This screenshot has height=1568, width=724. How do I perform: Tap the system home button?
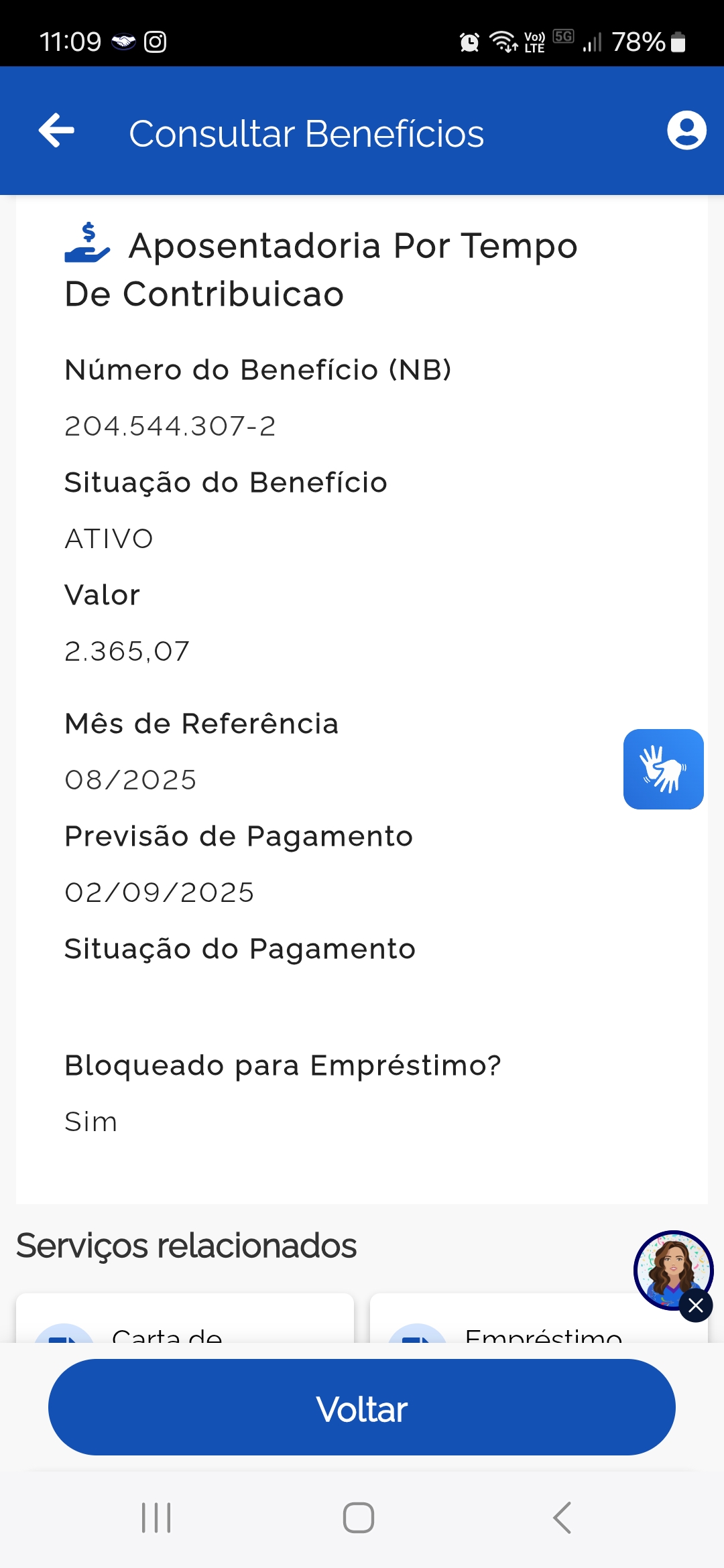(x=359, y=1518)
